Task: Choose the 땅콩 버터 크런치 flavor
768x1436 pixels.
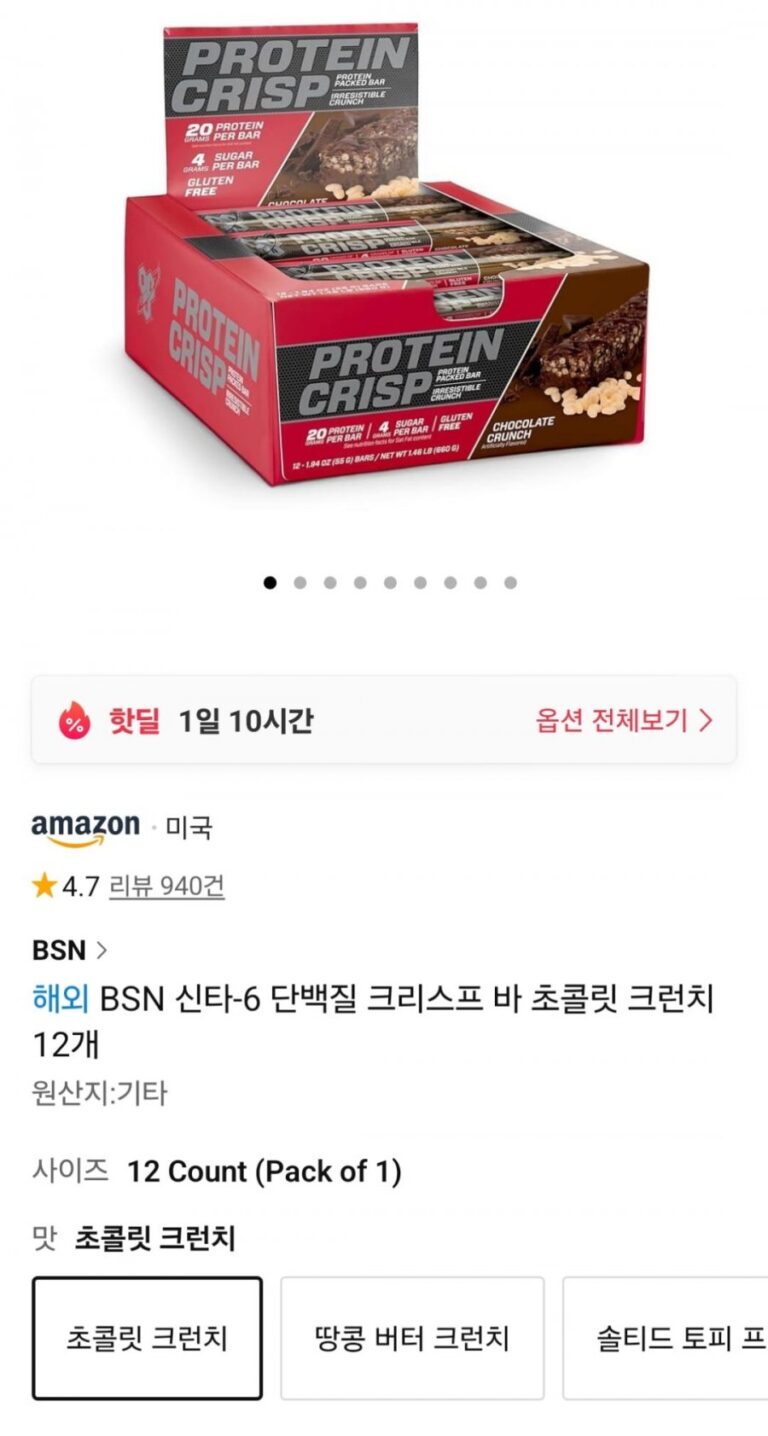Action: click(x=412, y=1338)
